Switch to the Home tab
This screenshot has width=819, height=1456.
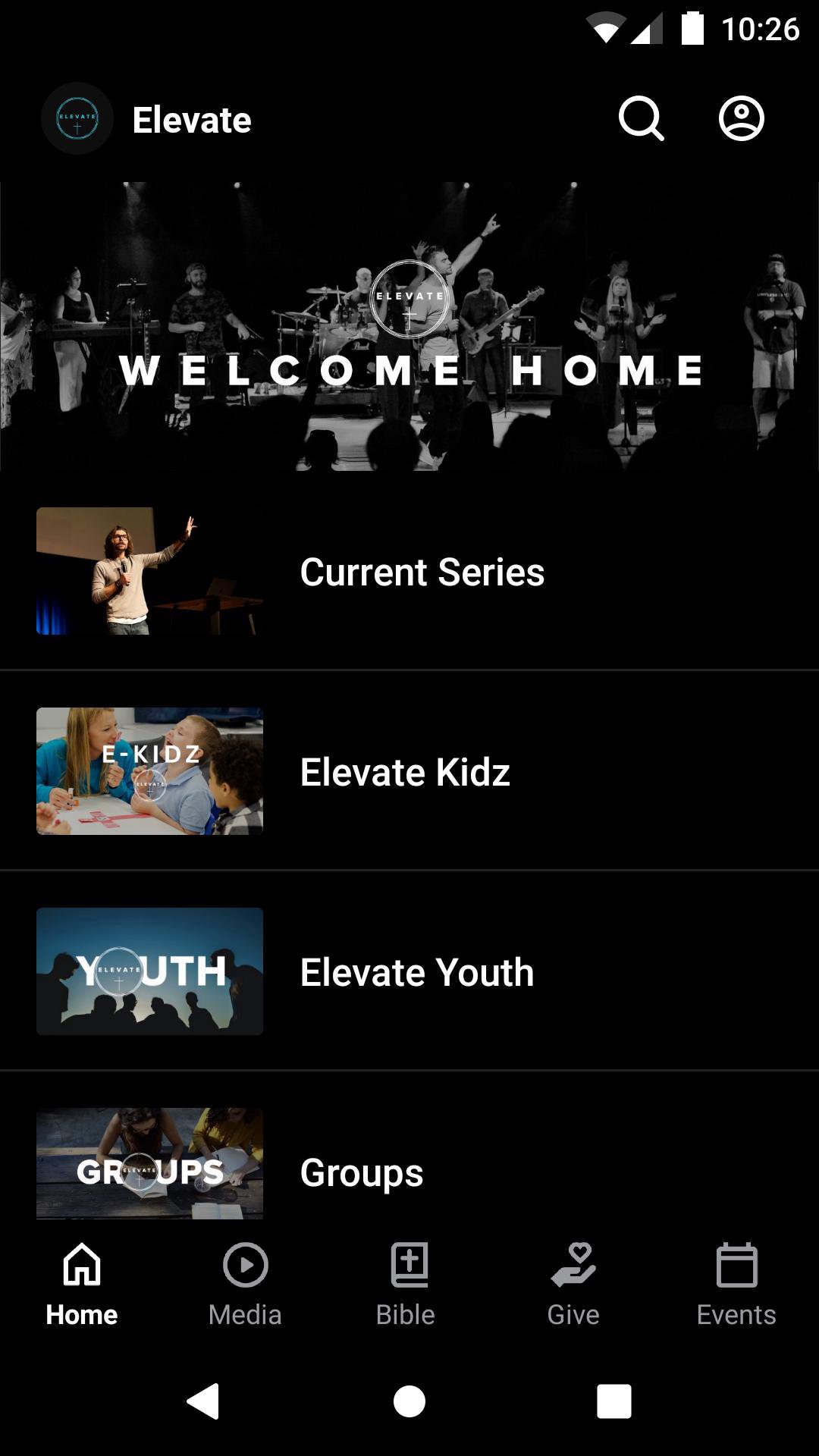coord(82,1282)
